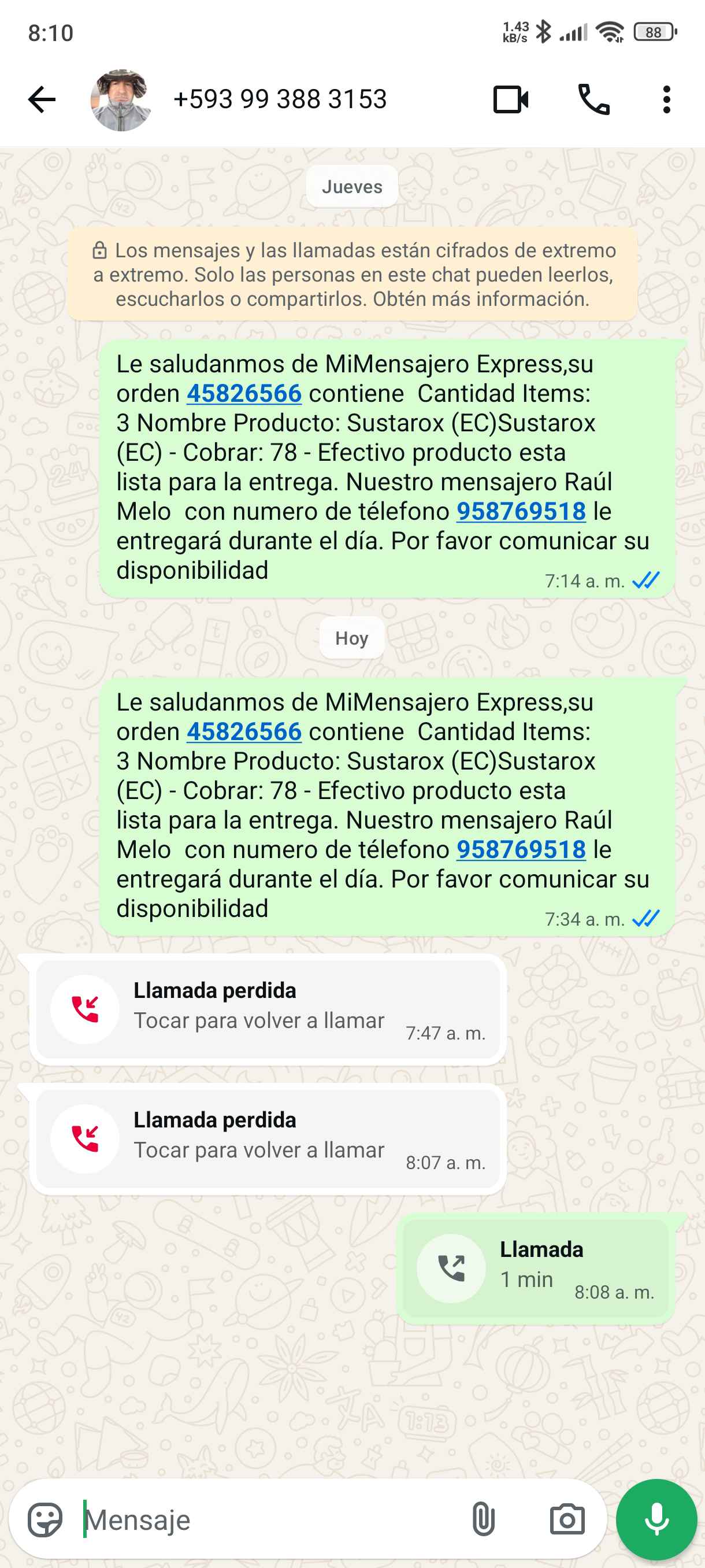Go back to the chats list
The image size is (705, 1568).
coord(42,100)
